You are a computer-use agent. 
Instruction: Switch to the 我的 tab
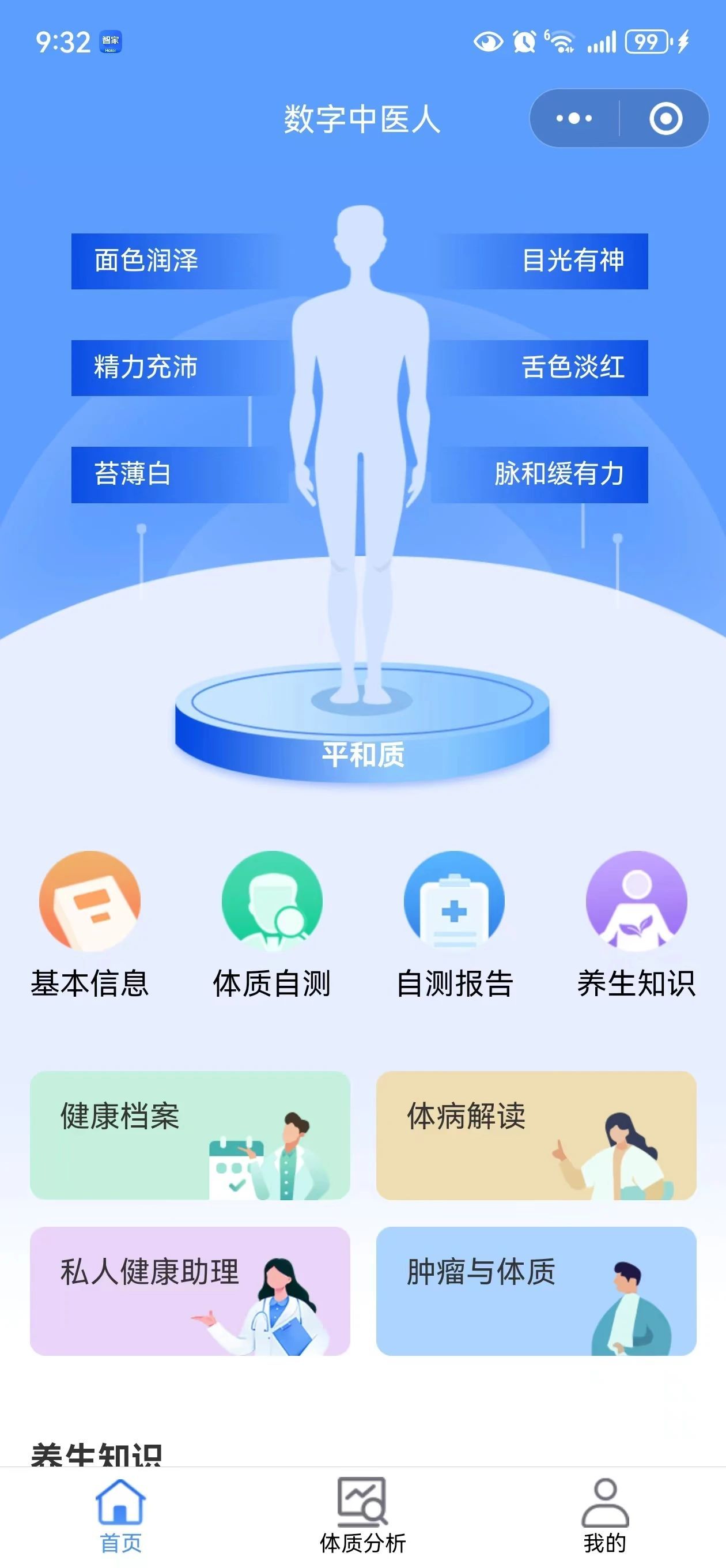[604, 1516]
